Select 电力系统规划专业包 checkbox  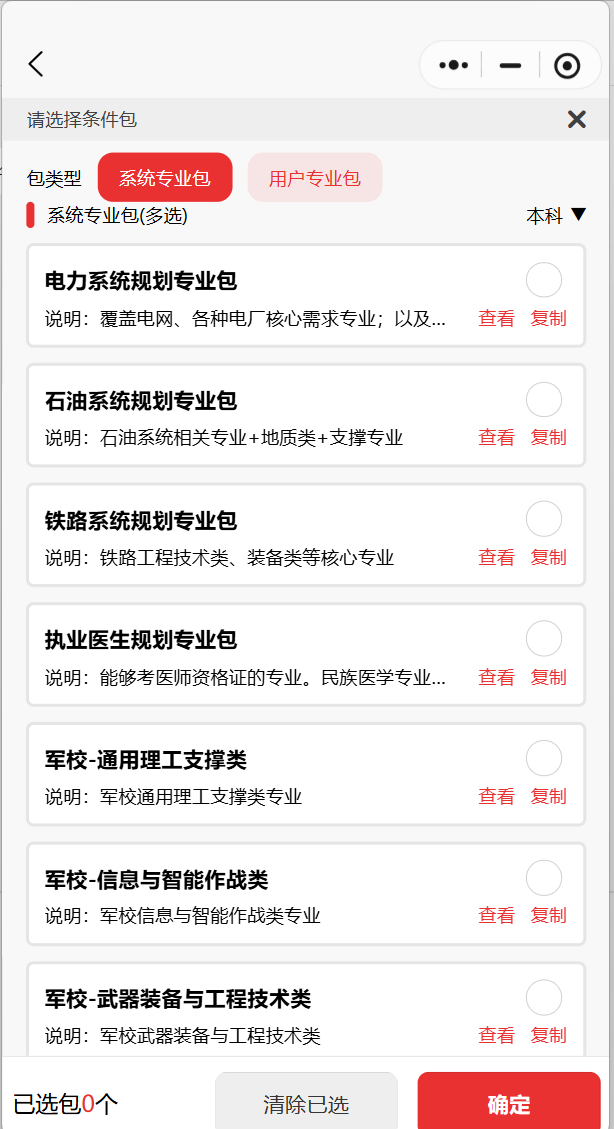coord(543,280)
